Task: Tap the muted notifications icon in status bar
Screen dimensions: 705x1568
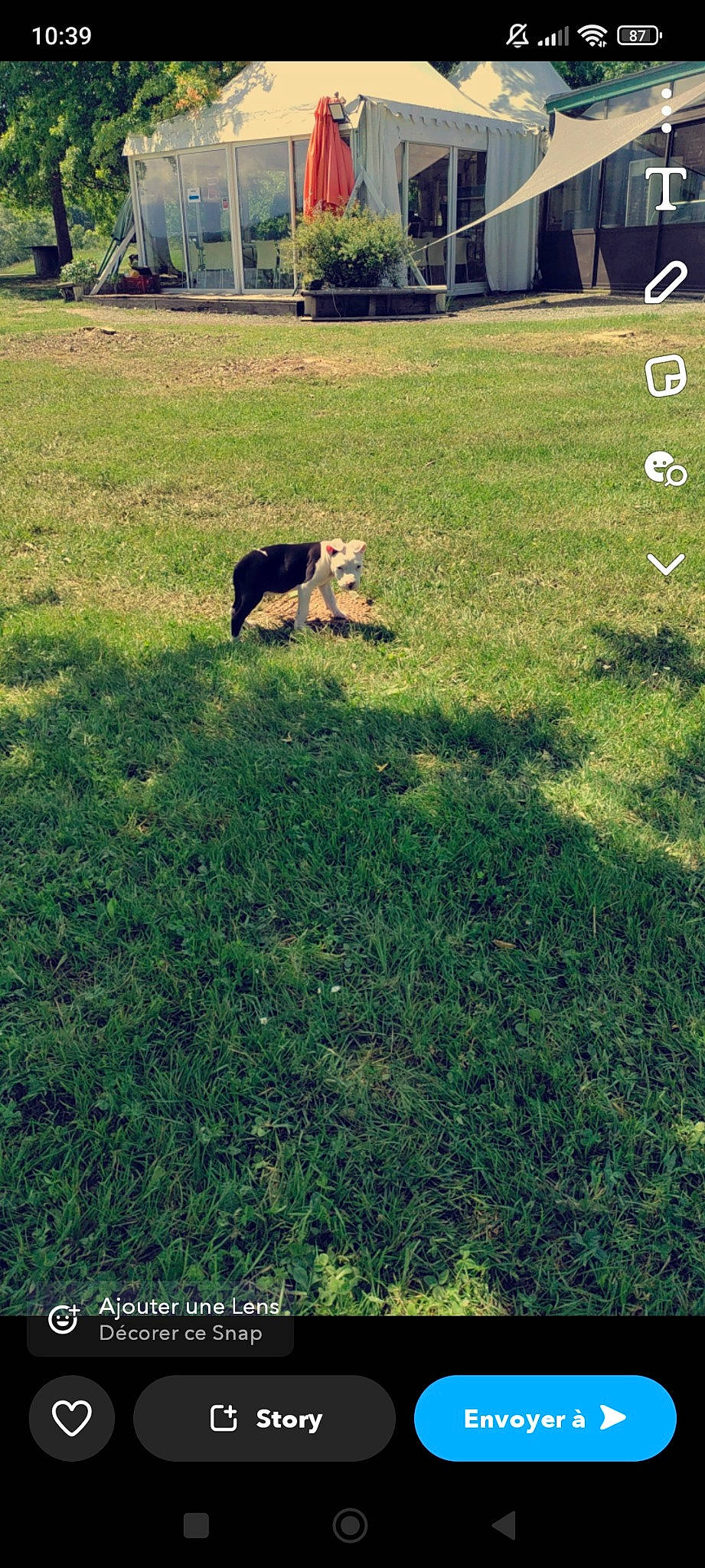Action: (x=518, y=34)
